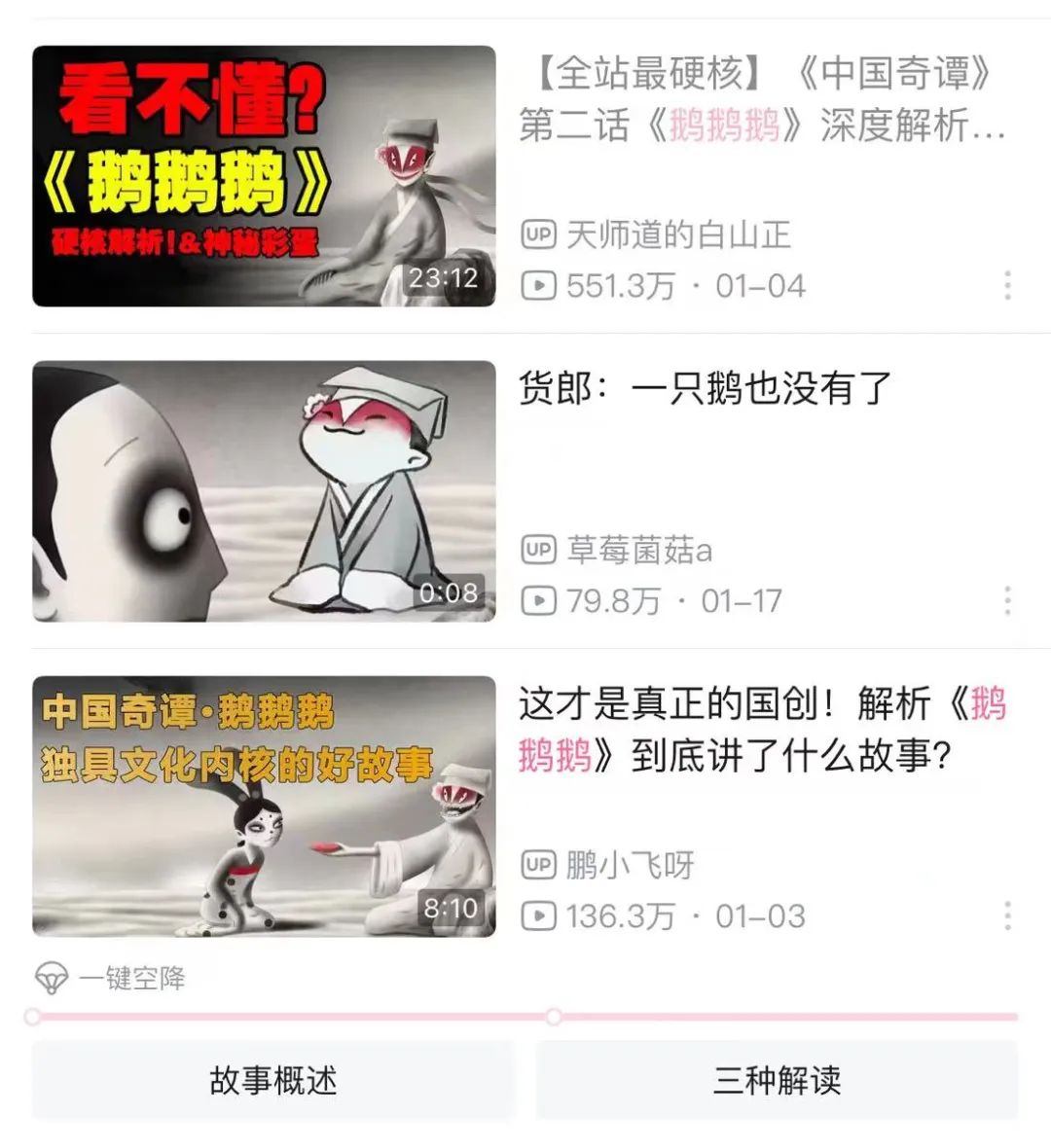Open more options for 草莓菌菇a video
1051x1148 pixels.
pos(1008,600)
